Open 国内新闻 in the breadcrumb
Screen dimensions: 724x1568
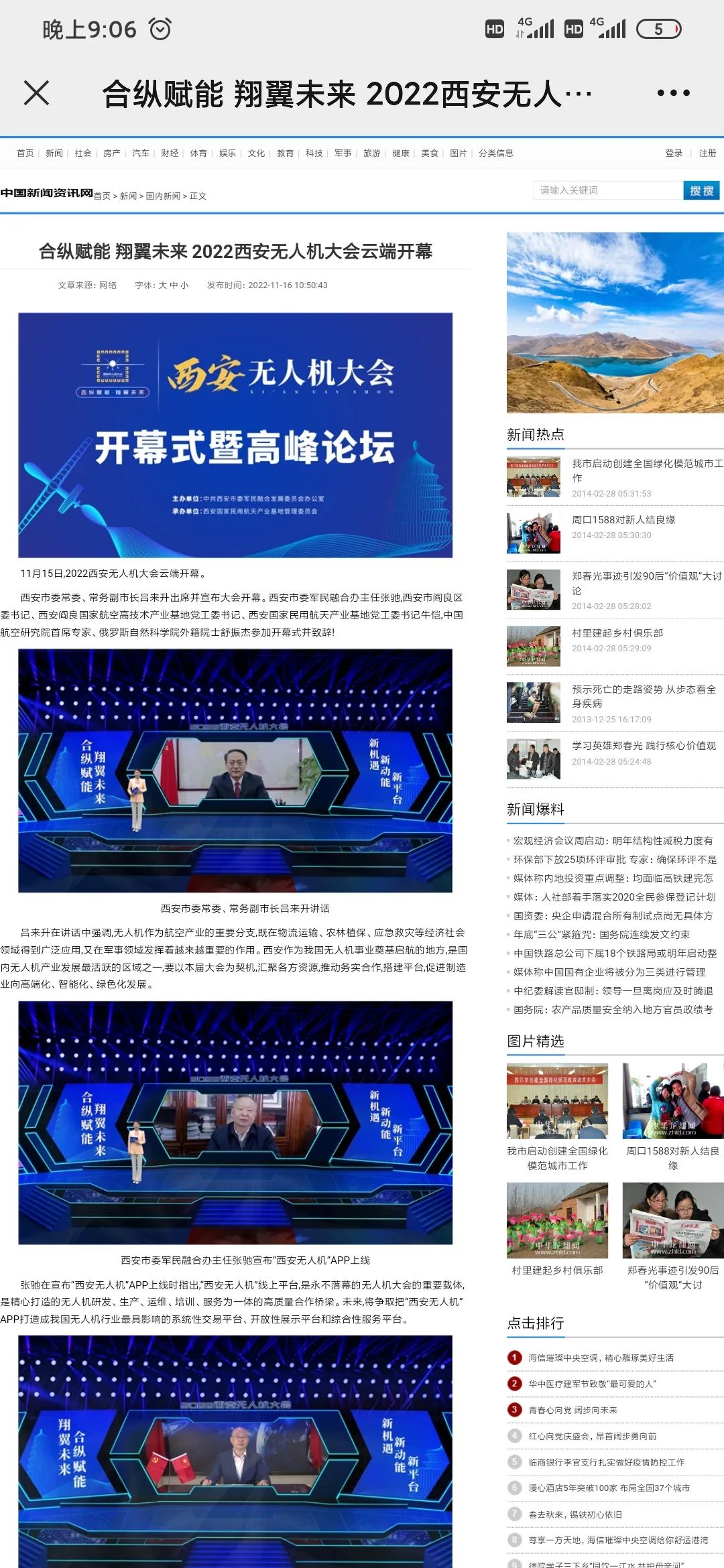pyautogui.click(x=163, y=196)
